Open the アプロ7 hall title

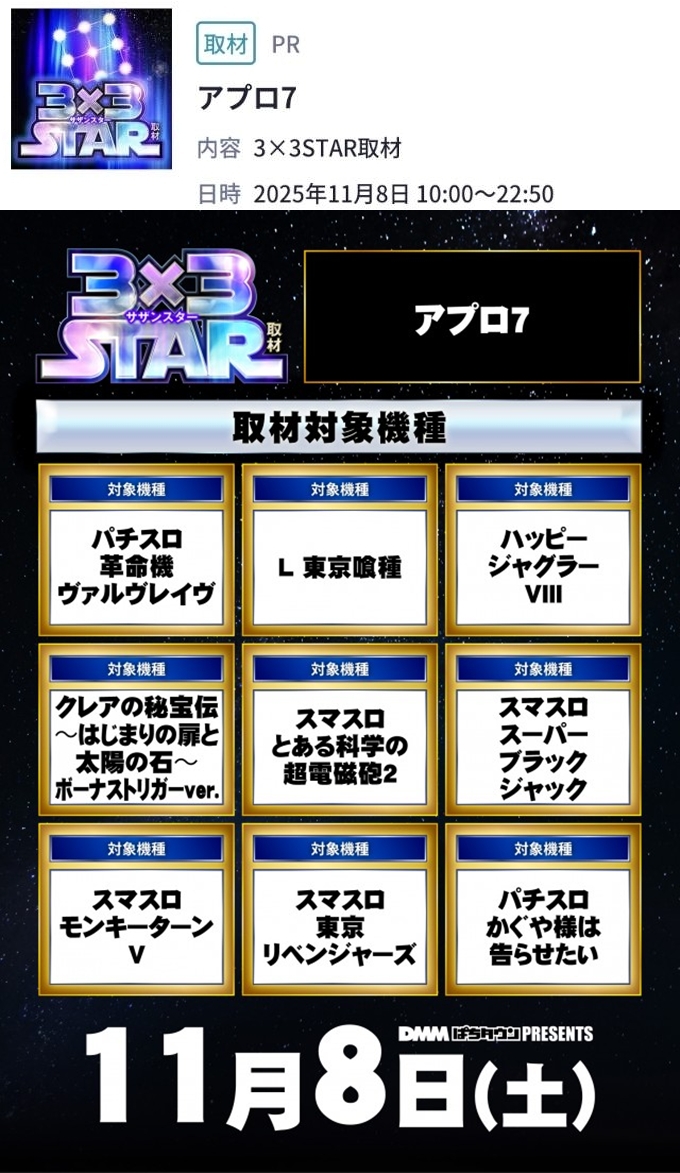(247, 98)
